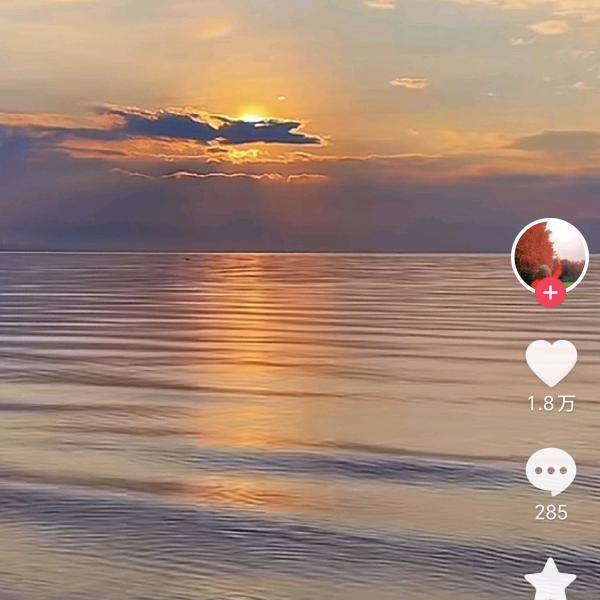The height and width of the screenshot is (600, 600).
Task: Like this video with the heart
Action: pos(551,363)
